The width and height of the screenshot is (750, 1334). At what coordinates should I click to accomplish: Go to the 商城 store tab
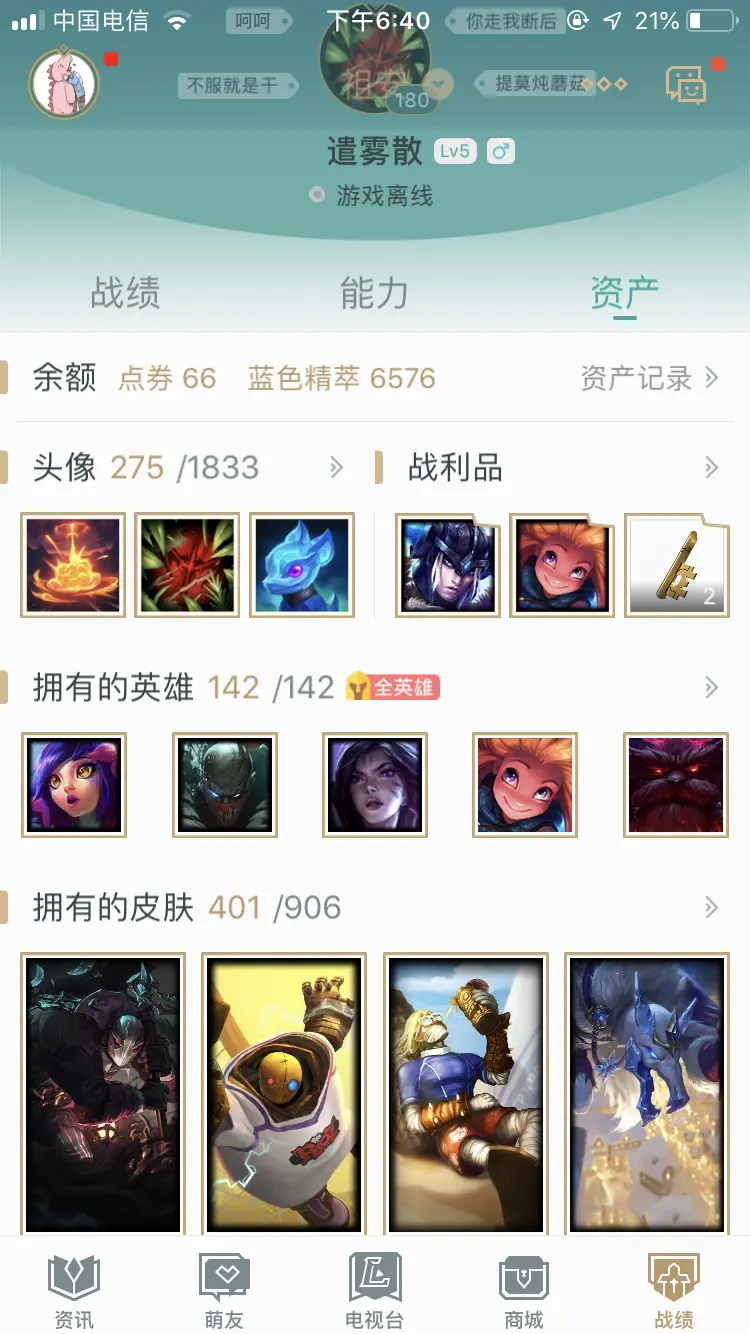tap(524, 1291)
